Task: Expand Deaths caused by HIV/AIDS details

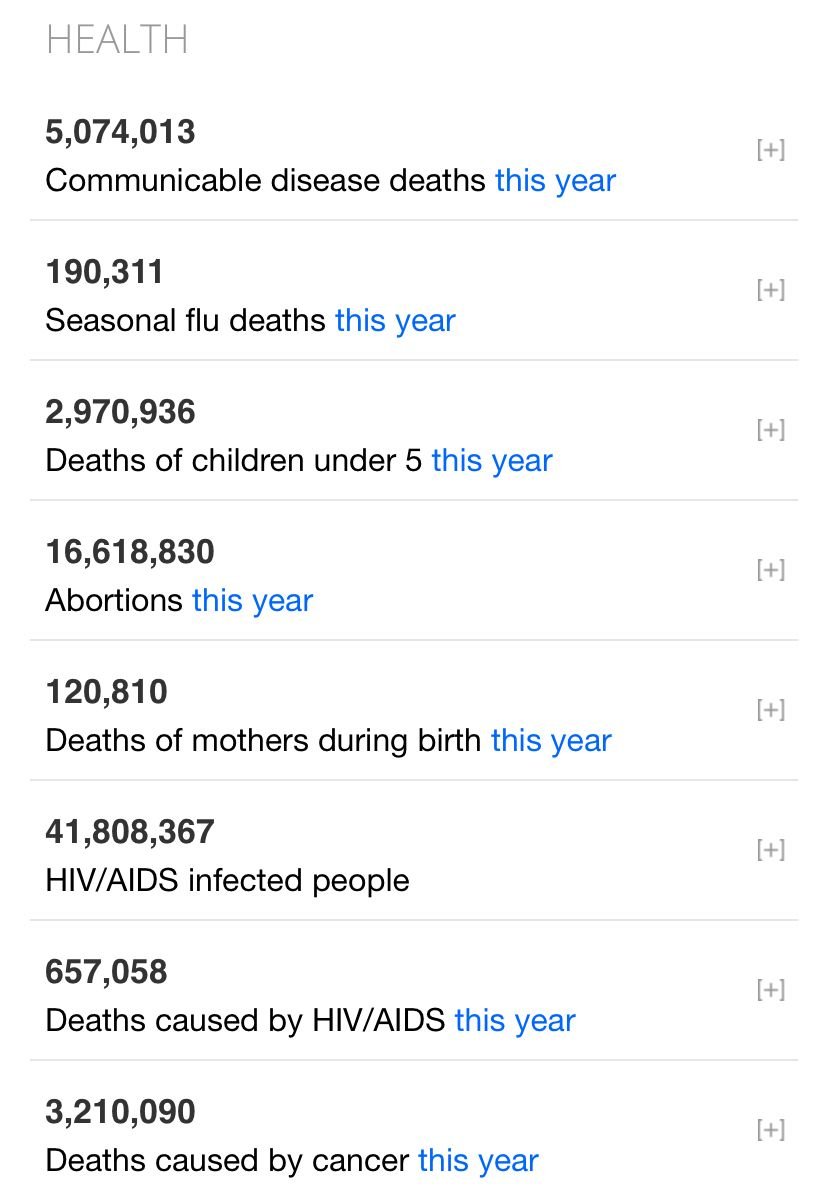Action: (770, 990)
